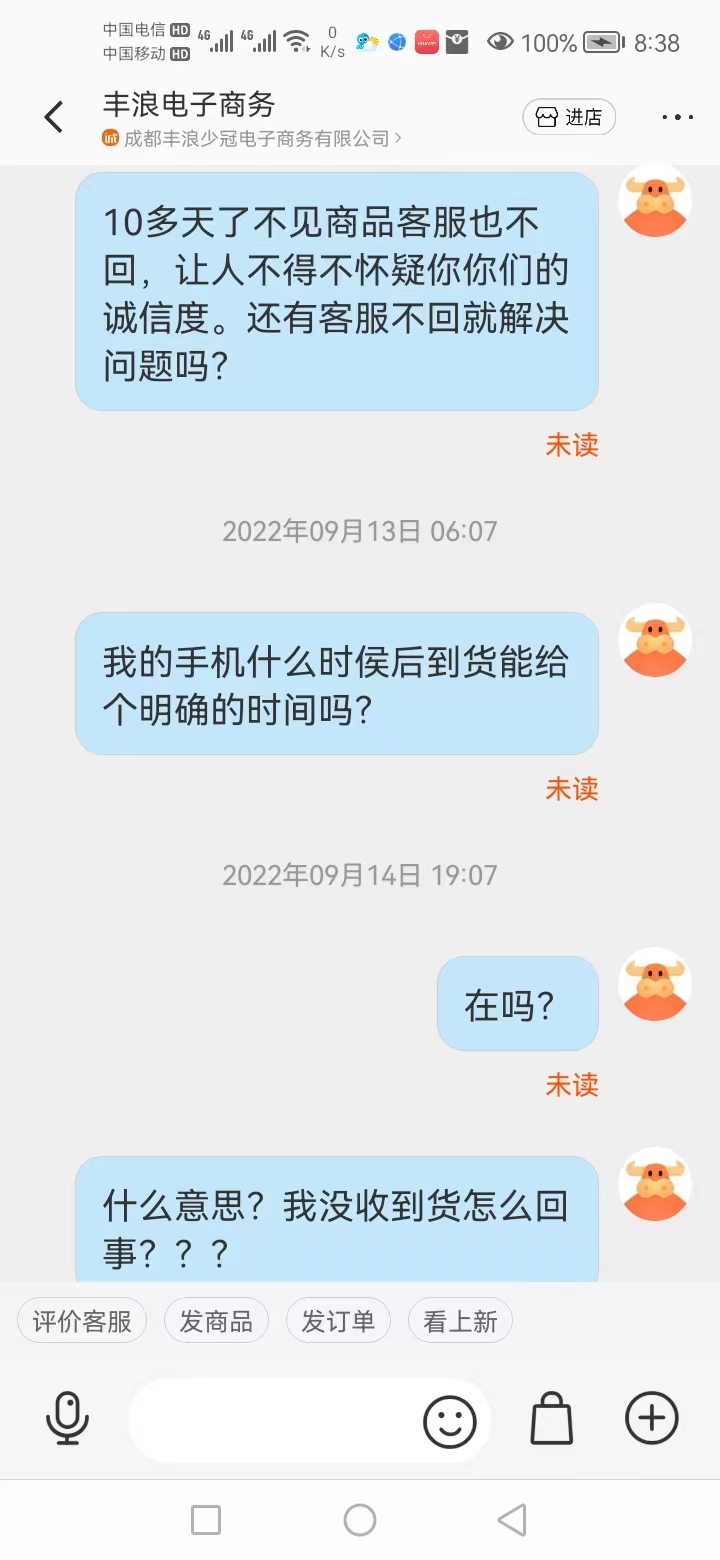The image size is (720, 1560).
Task: Select the 发订单 chip
Action: (338, 1321)
